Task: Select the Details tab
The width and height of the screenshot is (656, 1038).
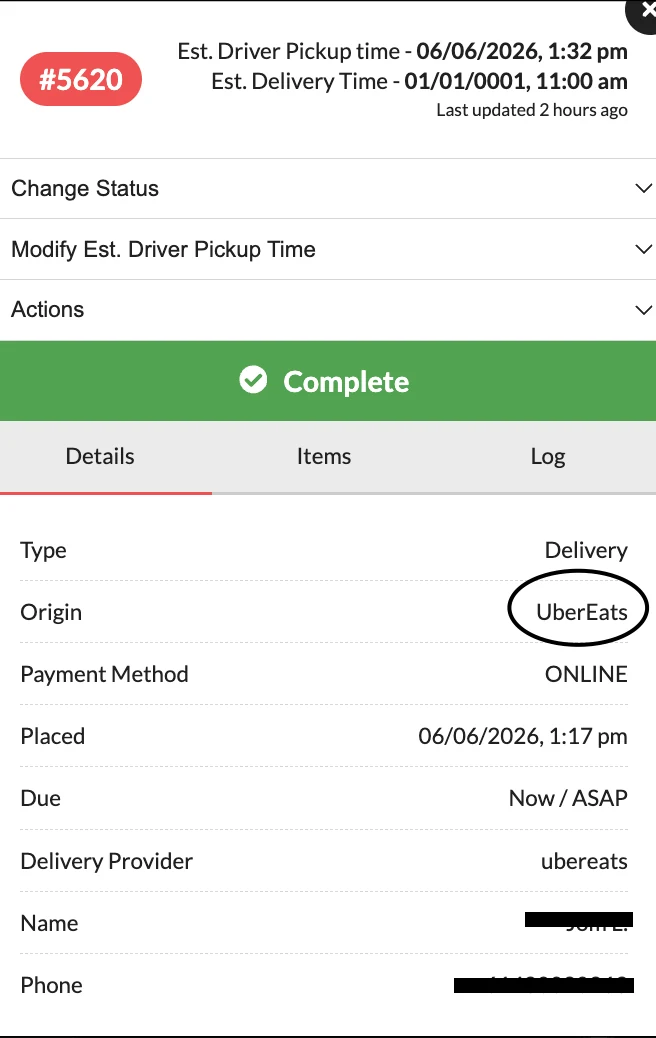Action: coord(100,457)
